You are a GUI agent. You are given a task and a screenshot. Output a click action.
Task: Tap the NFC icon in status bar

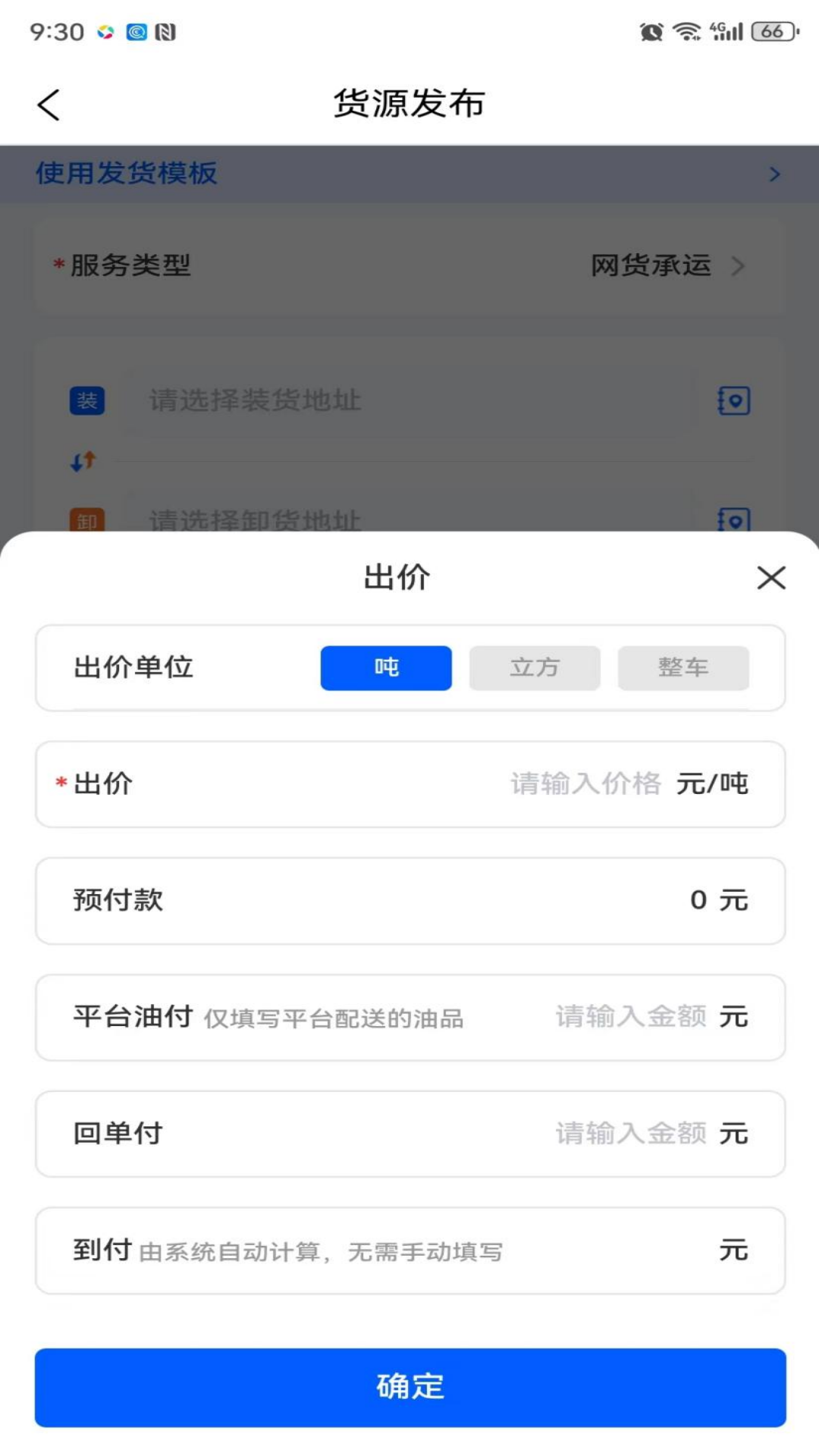point(166,32)
